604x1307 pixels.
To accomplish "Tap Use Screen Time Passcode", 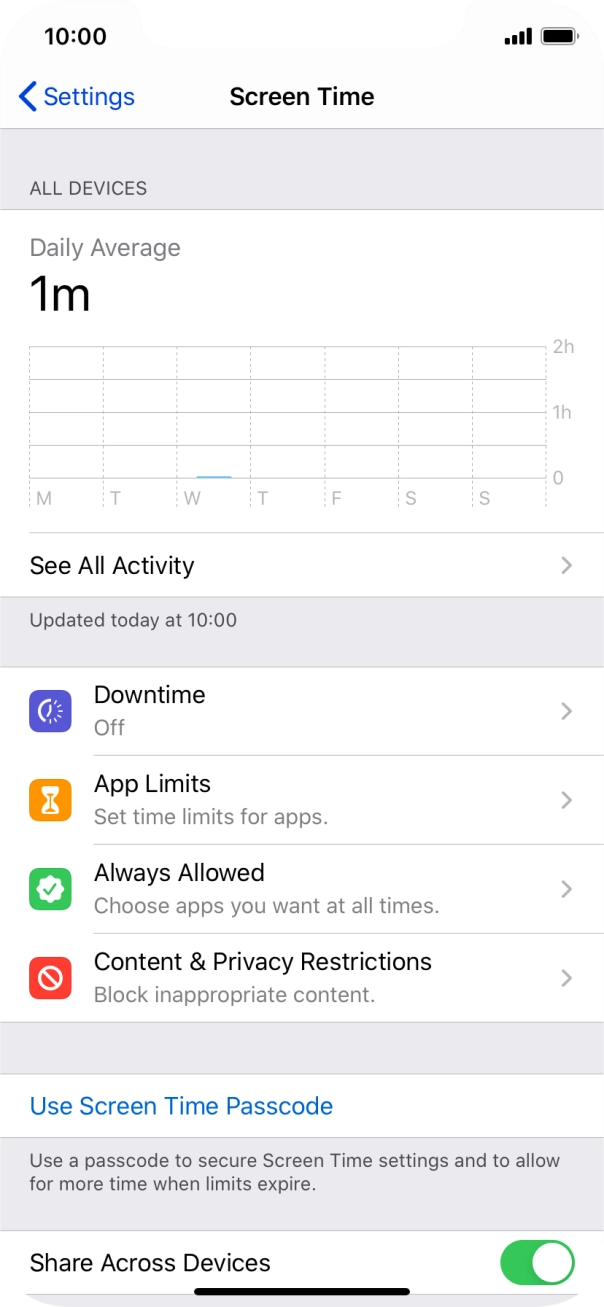I will point(181,1106).
